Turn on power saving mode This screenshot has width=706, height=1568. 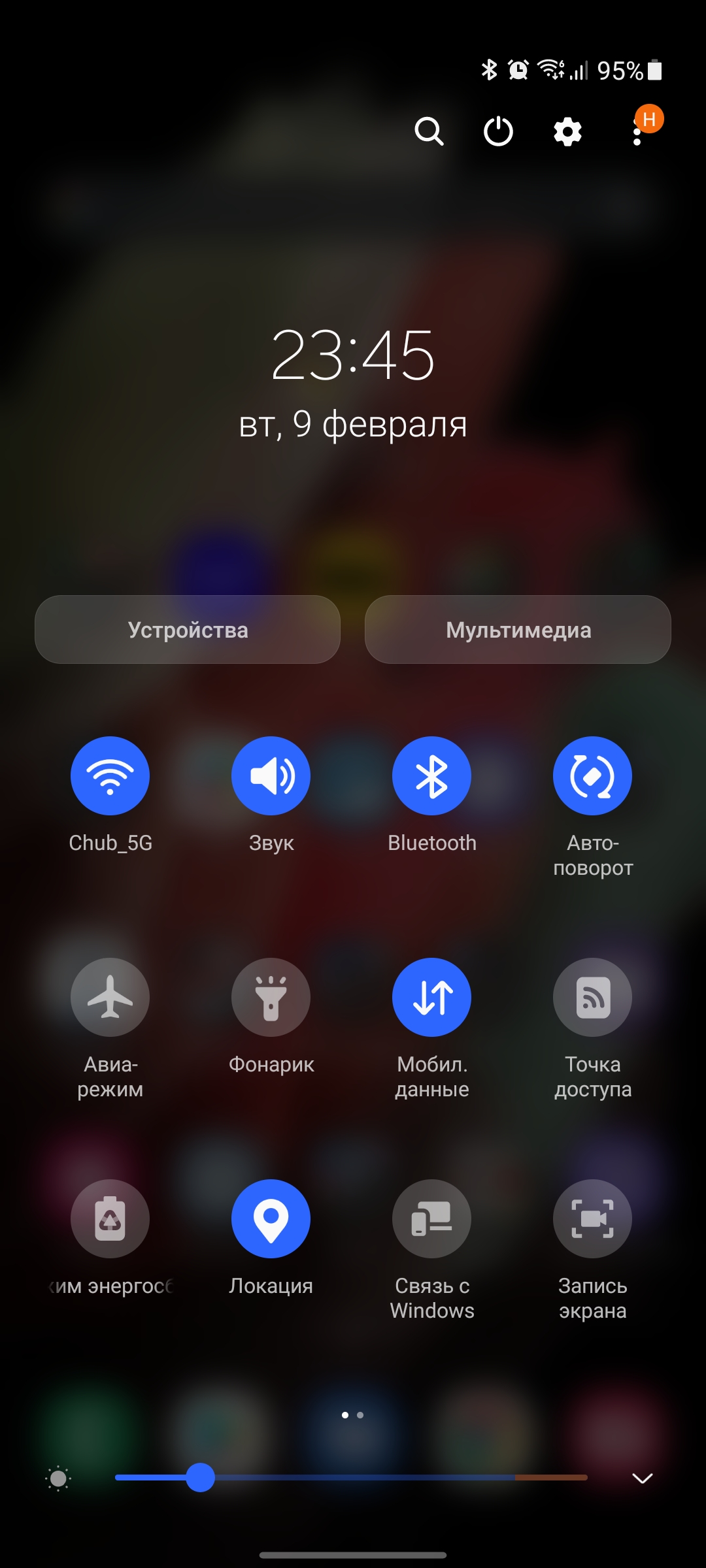(110, 1218)
